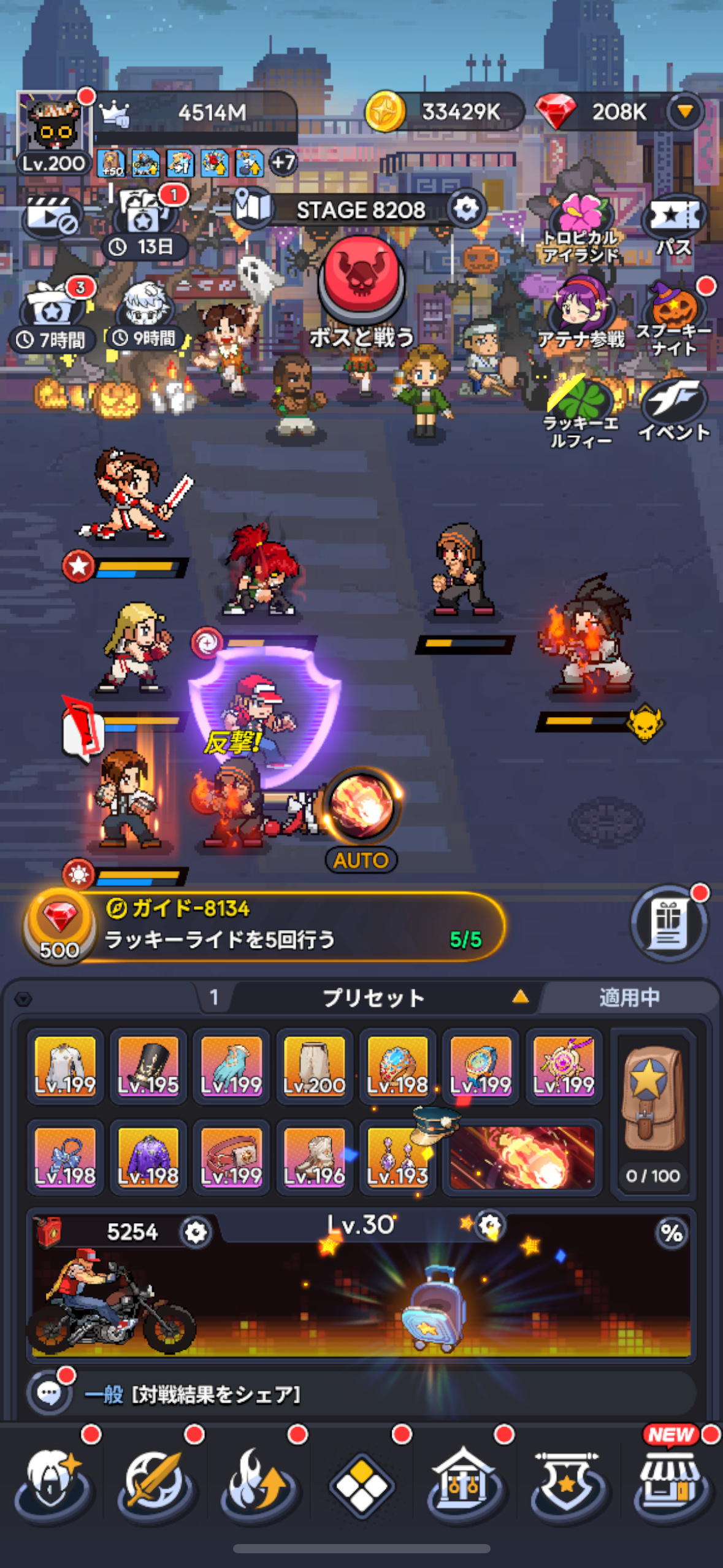
Task: Expand the currency dropdown arrow
Action: pos(684,112)
